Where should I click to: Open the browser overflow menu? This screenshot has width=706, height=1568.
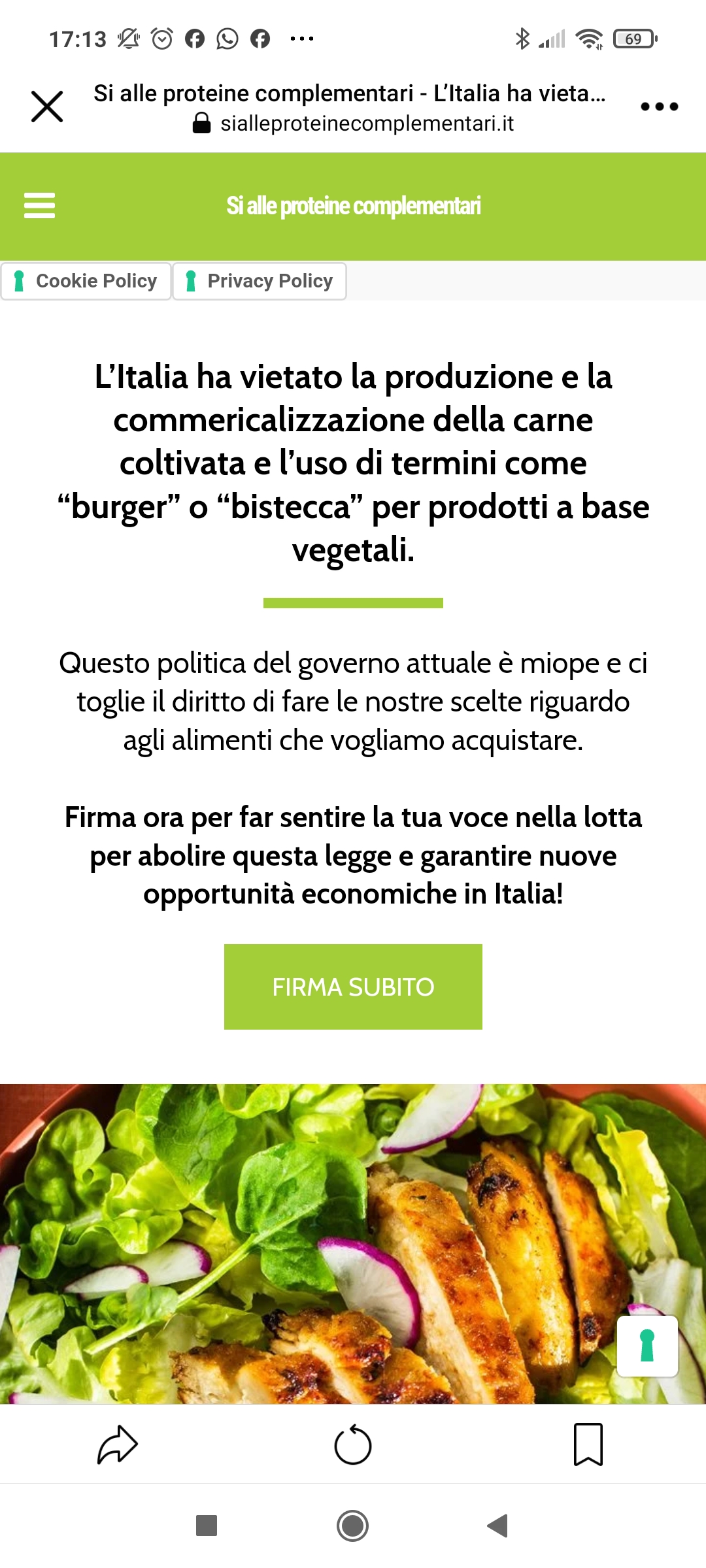659,106
